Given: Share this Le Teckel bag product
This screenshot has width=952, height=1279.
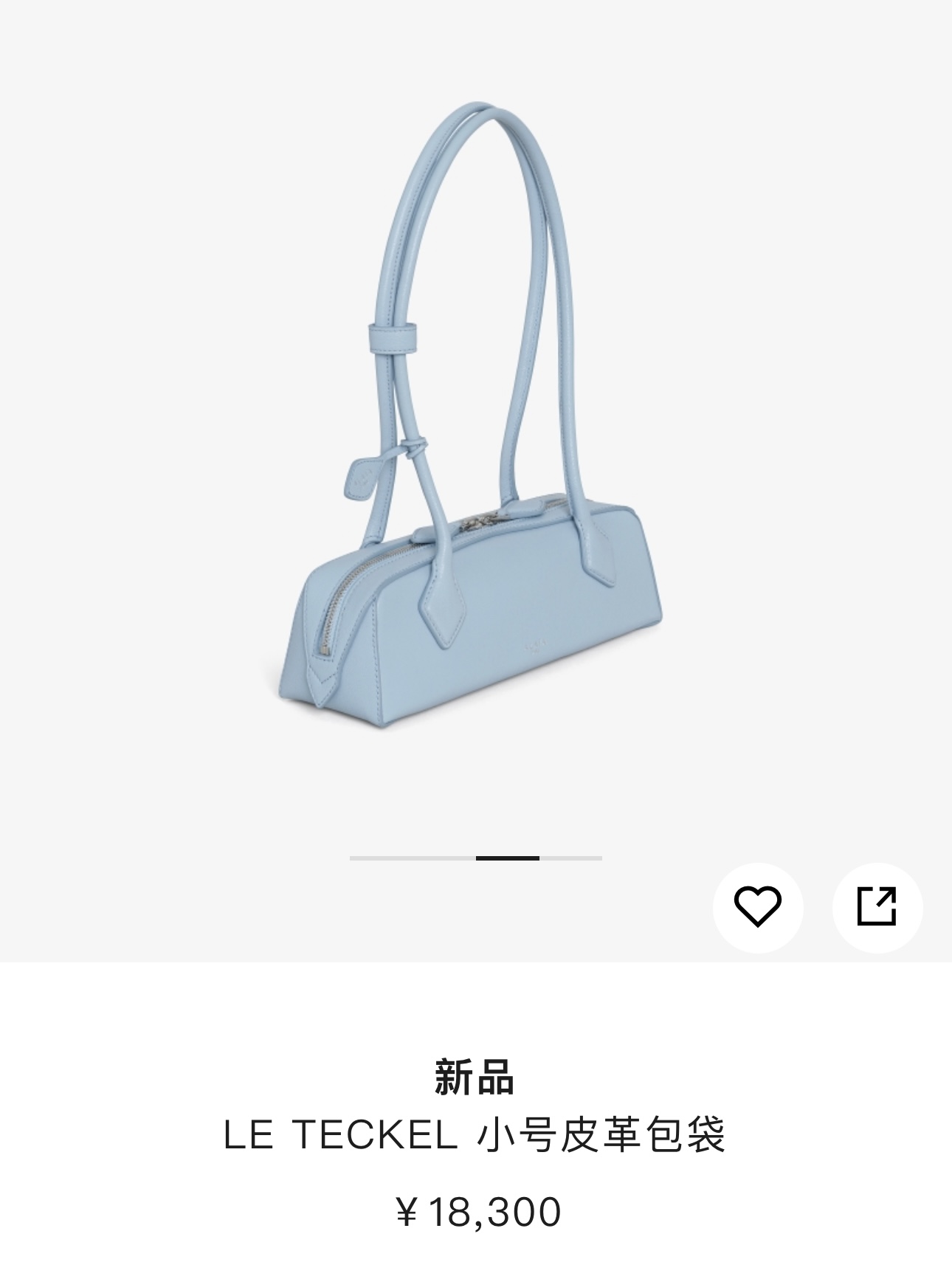Looking at the screenshot, I should (877, 907).
